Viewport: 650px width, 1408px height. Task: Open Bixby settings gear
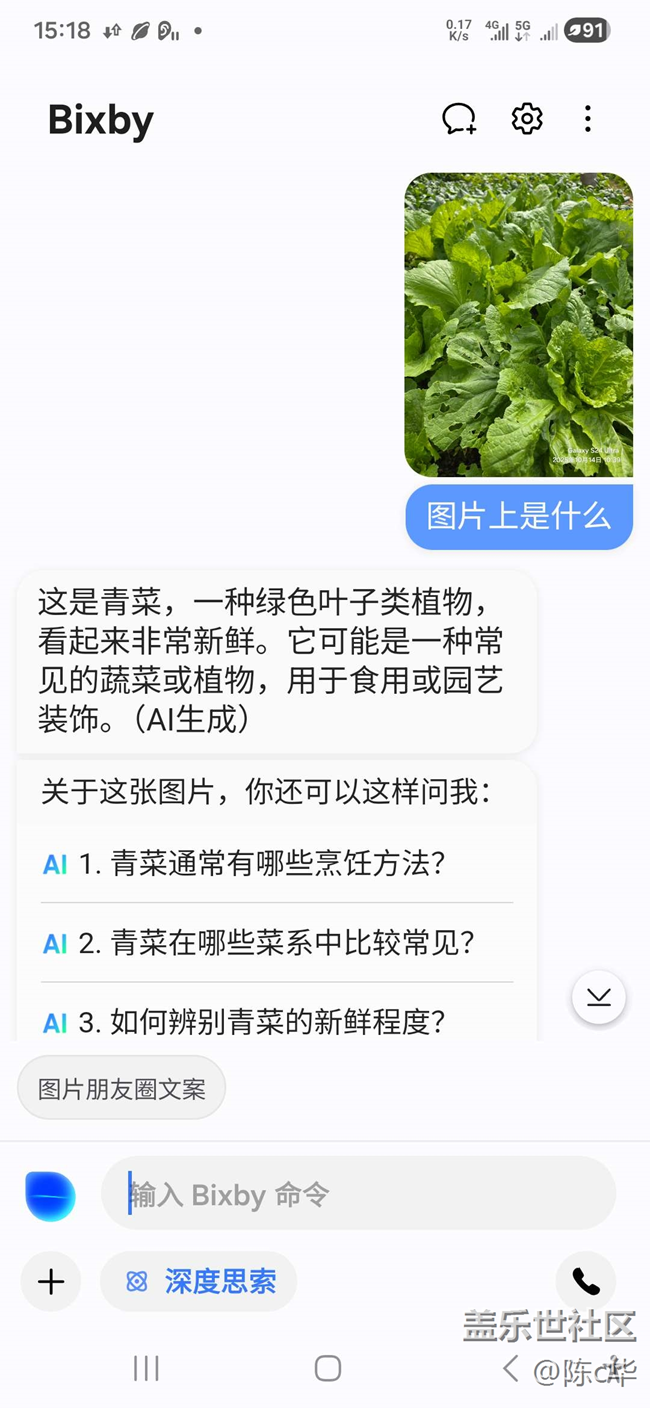click(527, 119)
